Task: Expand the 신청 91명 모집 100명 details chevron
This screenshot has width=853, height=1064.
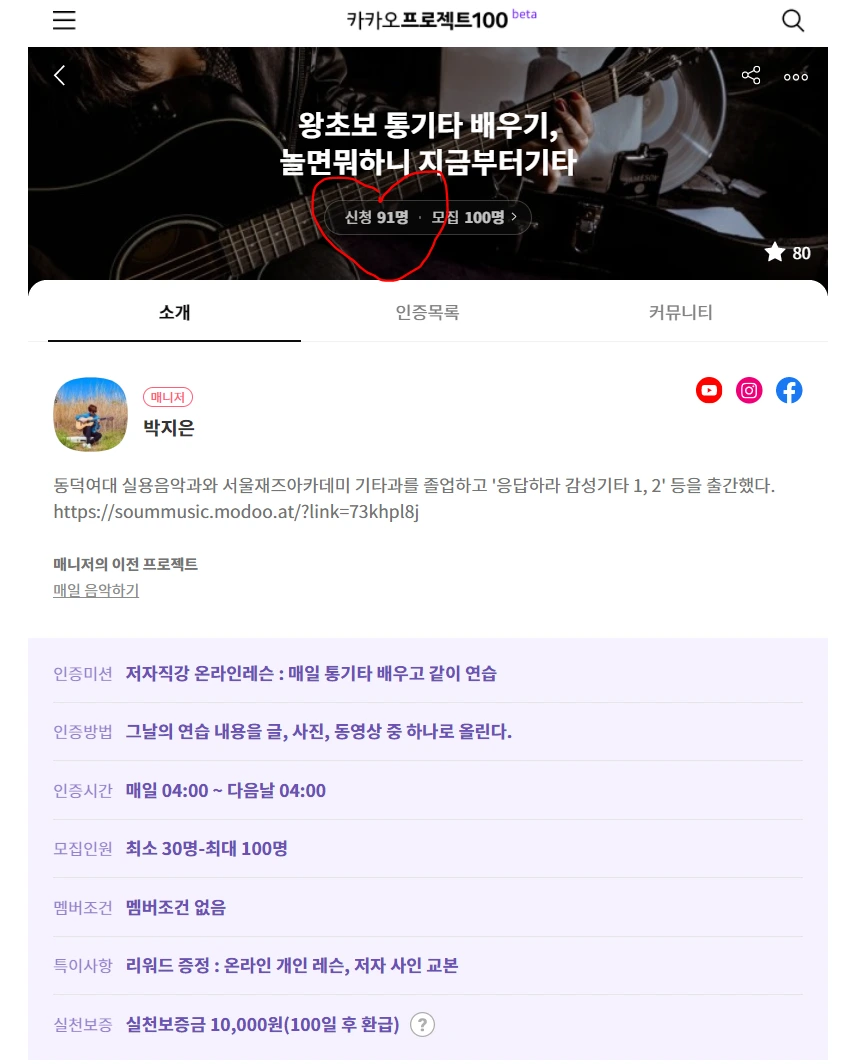Action: (514, 216)
